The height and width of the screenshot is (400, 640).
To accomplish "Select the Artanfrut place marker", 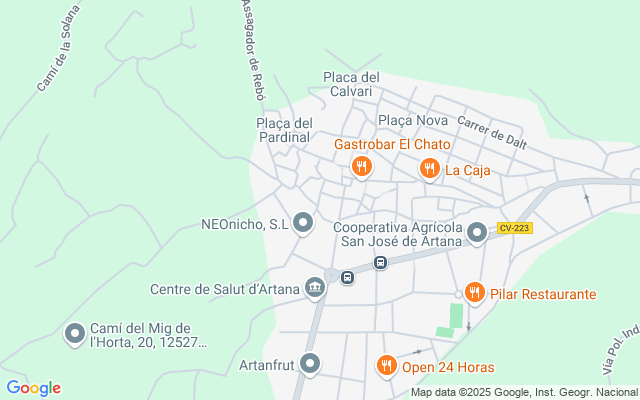I will click(x=311, y=365).
